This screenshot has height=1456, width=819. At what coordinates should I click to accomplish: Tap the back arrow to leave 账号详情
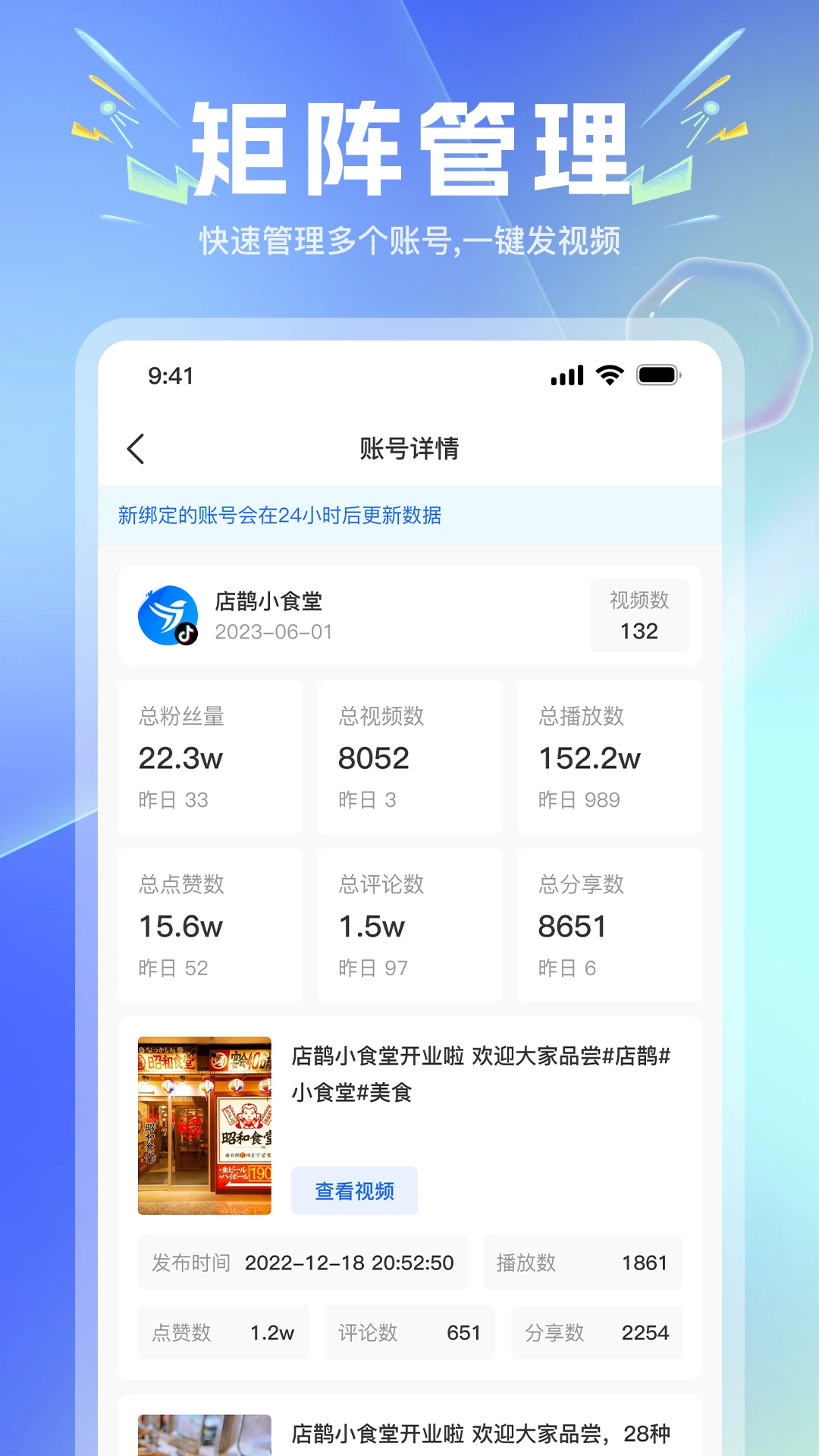(136, 449)
